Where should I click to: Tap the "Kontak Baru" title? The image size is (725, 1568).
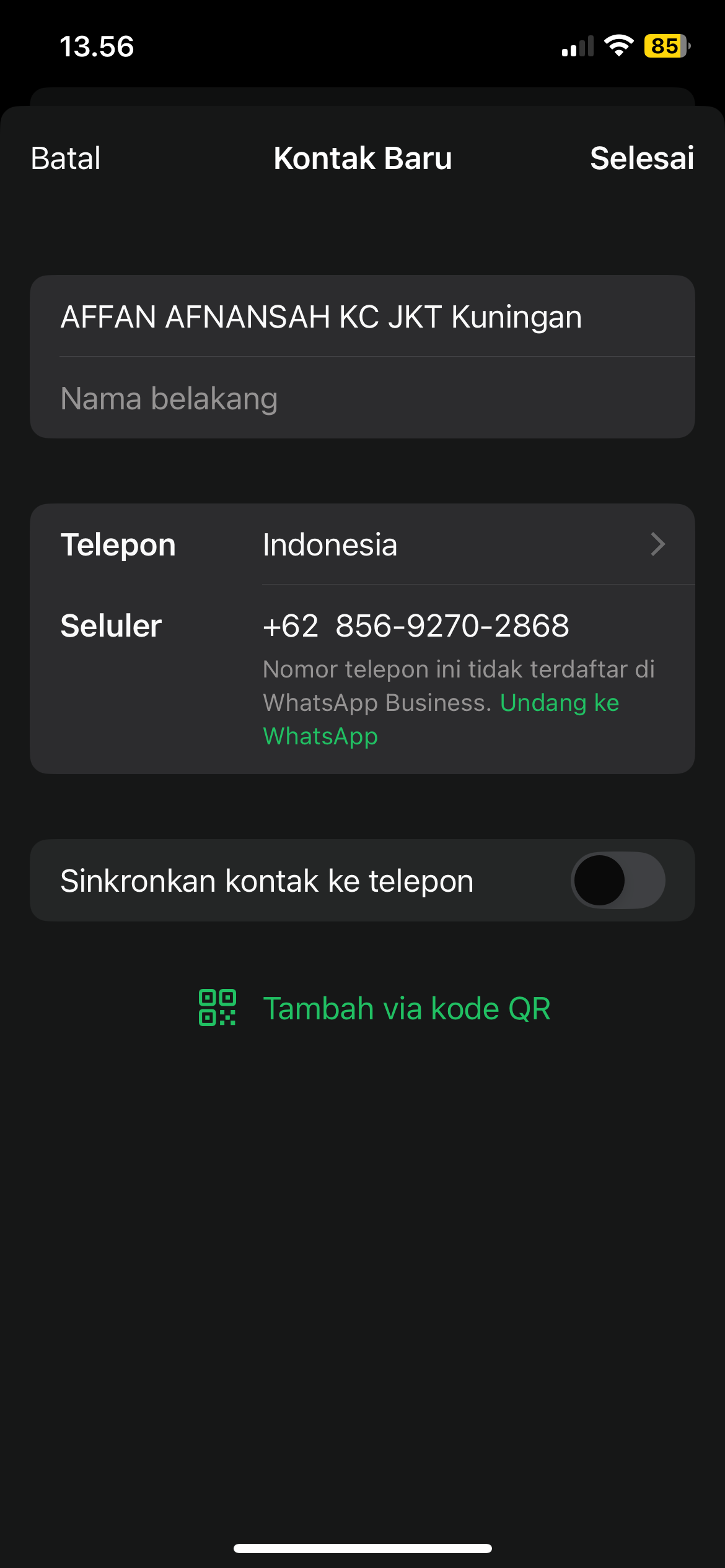coord(362,159)
